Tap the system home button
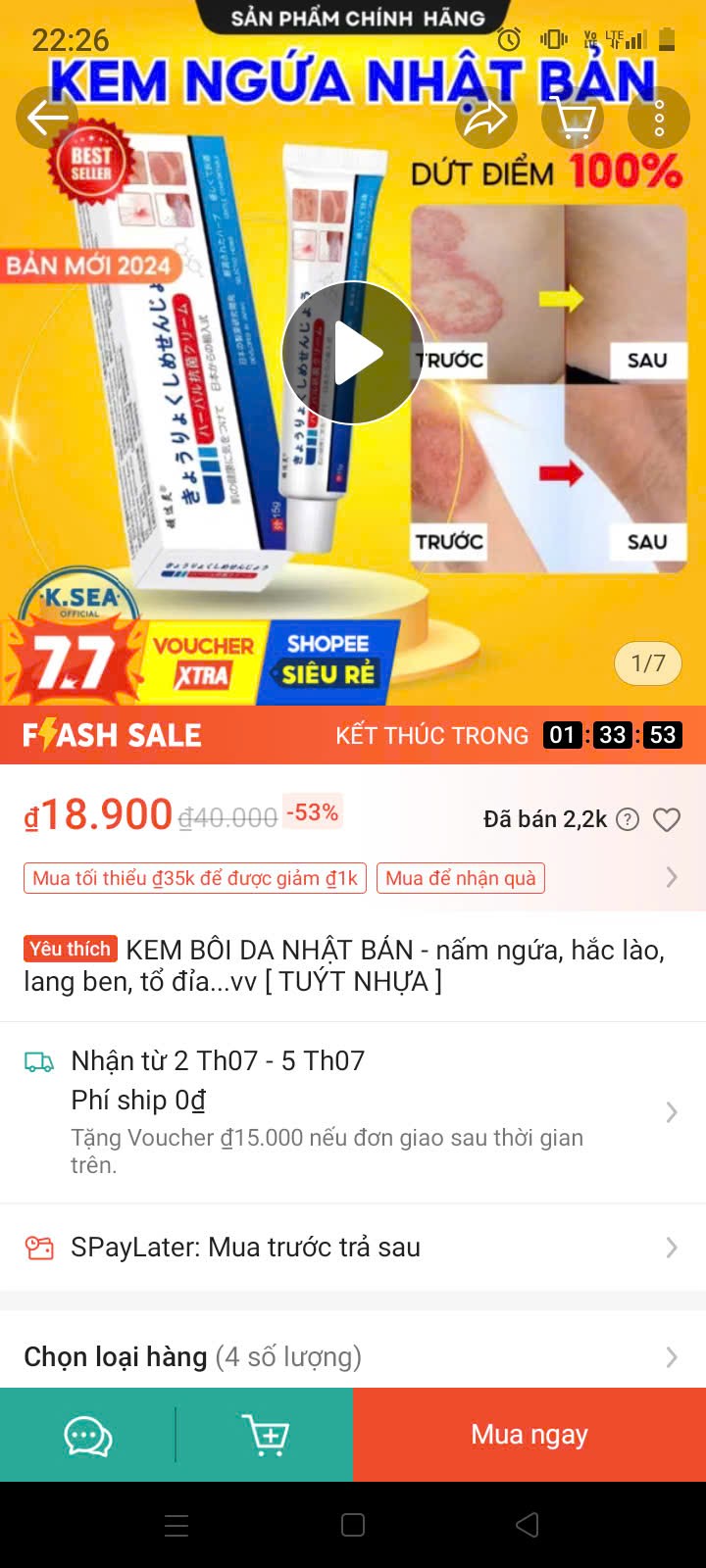 pos(353,1525)
